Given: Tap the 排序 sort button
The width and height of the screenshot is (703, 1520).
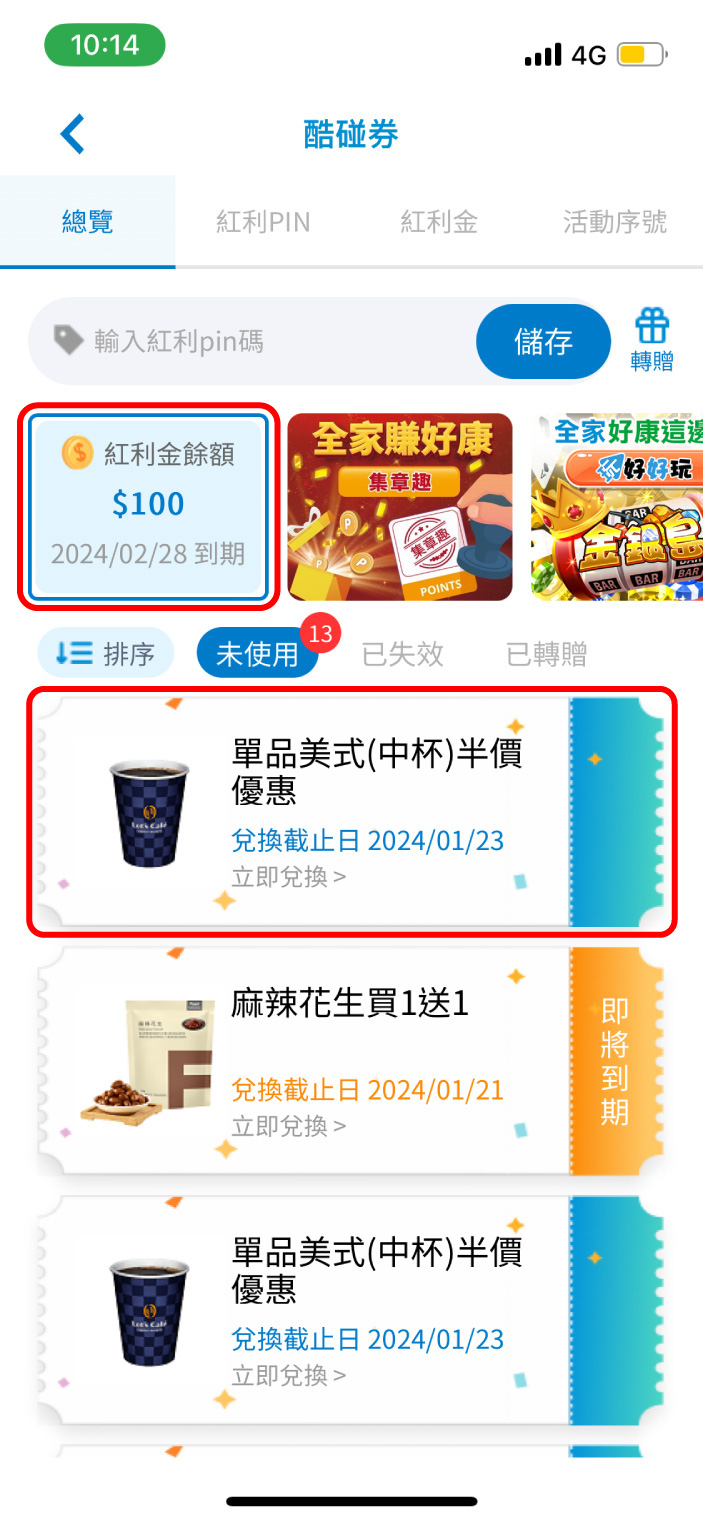Looking at the screenshot, I should click(x=106, y=654).
